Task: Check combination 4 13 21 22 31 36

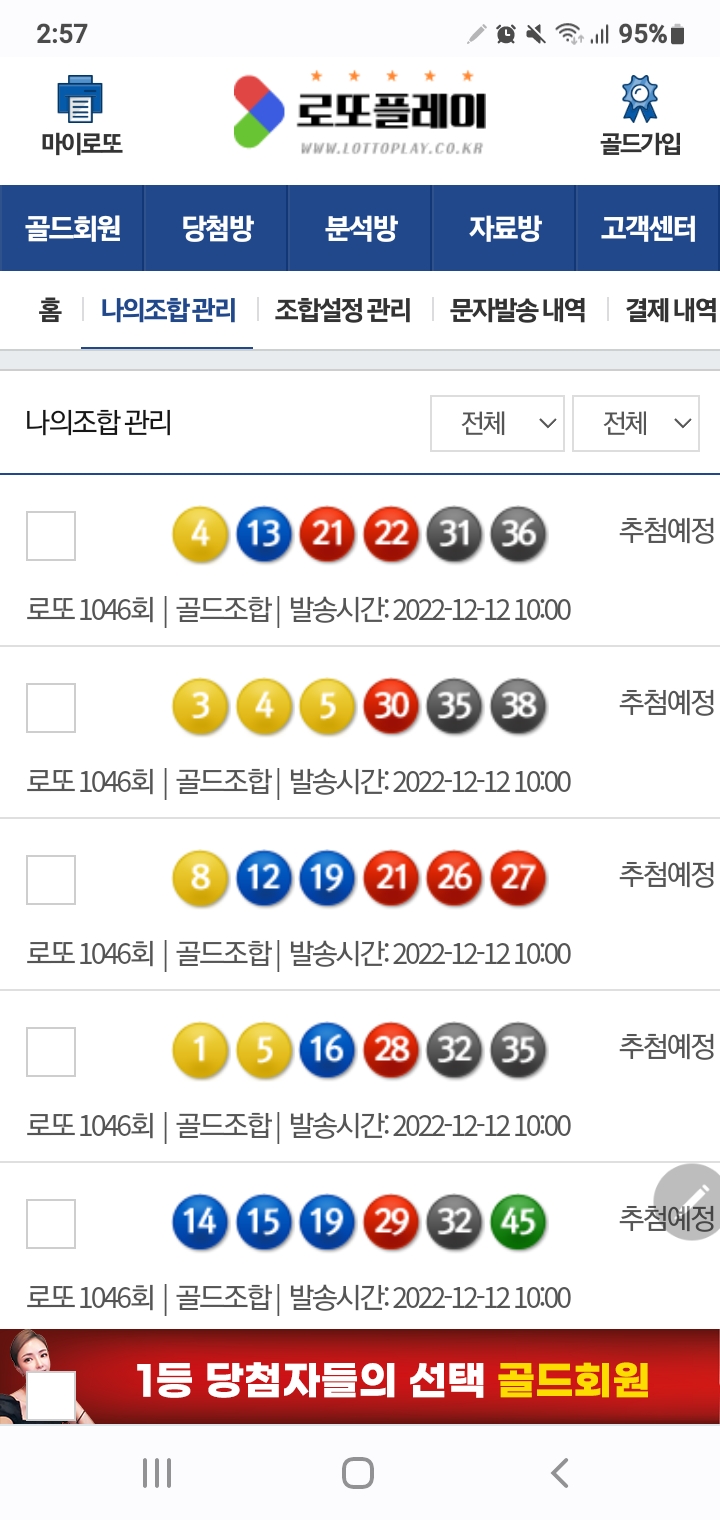Action: tap(50, 535)
